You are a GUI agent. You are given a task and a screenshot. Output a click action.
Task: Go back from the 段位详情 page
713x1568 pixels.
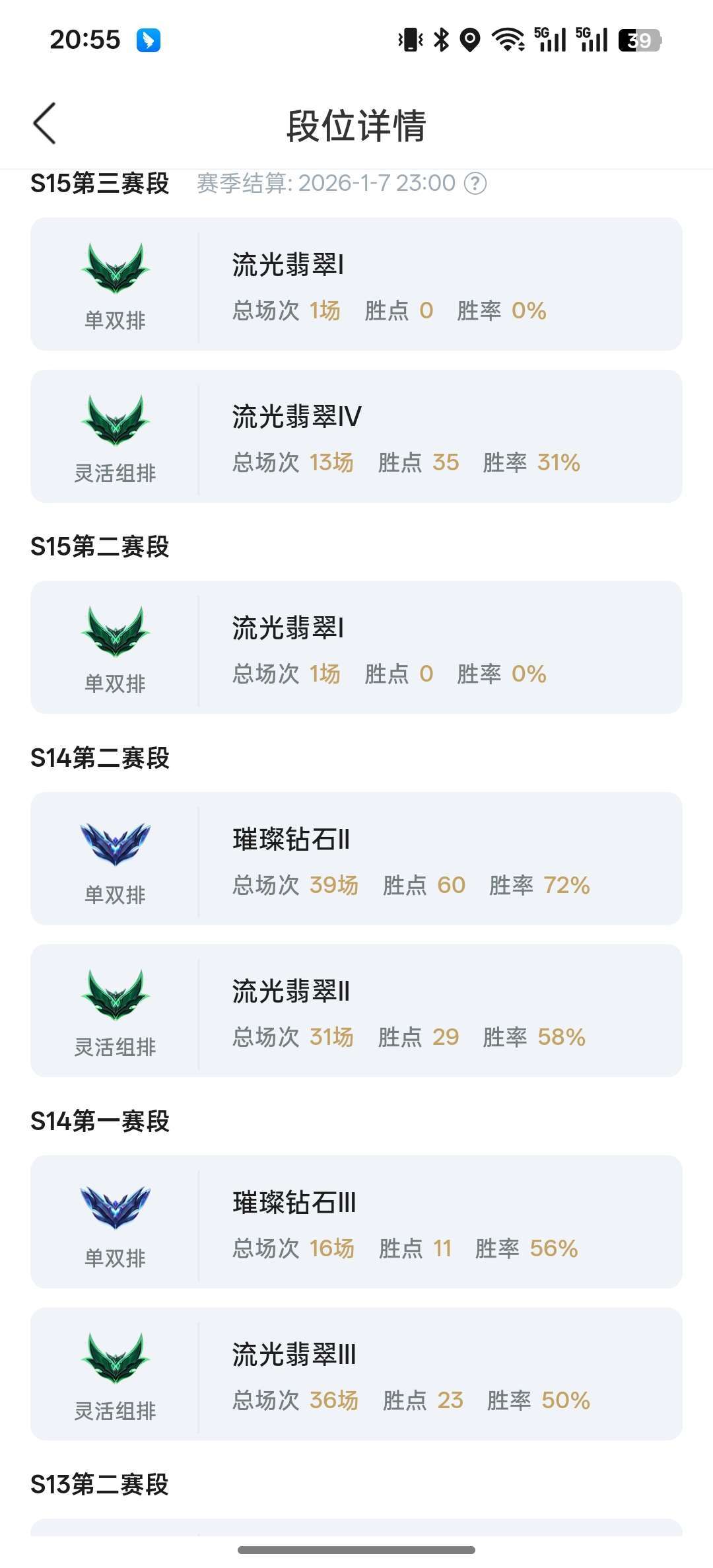tap(45, 124)
